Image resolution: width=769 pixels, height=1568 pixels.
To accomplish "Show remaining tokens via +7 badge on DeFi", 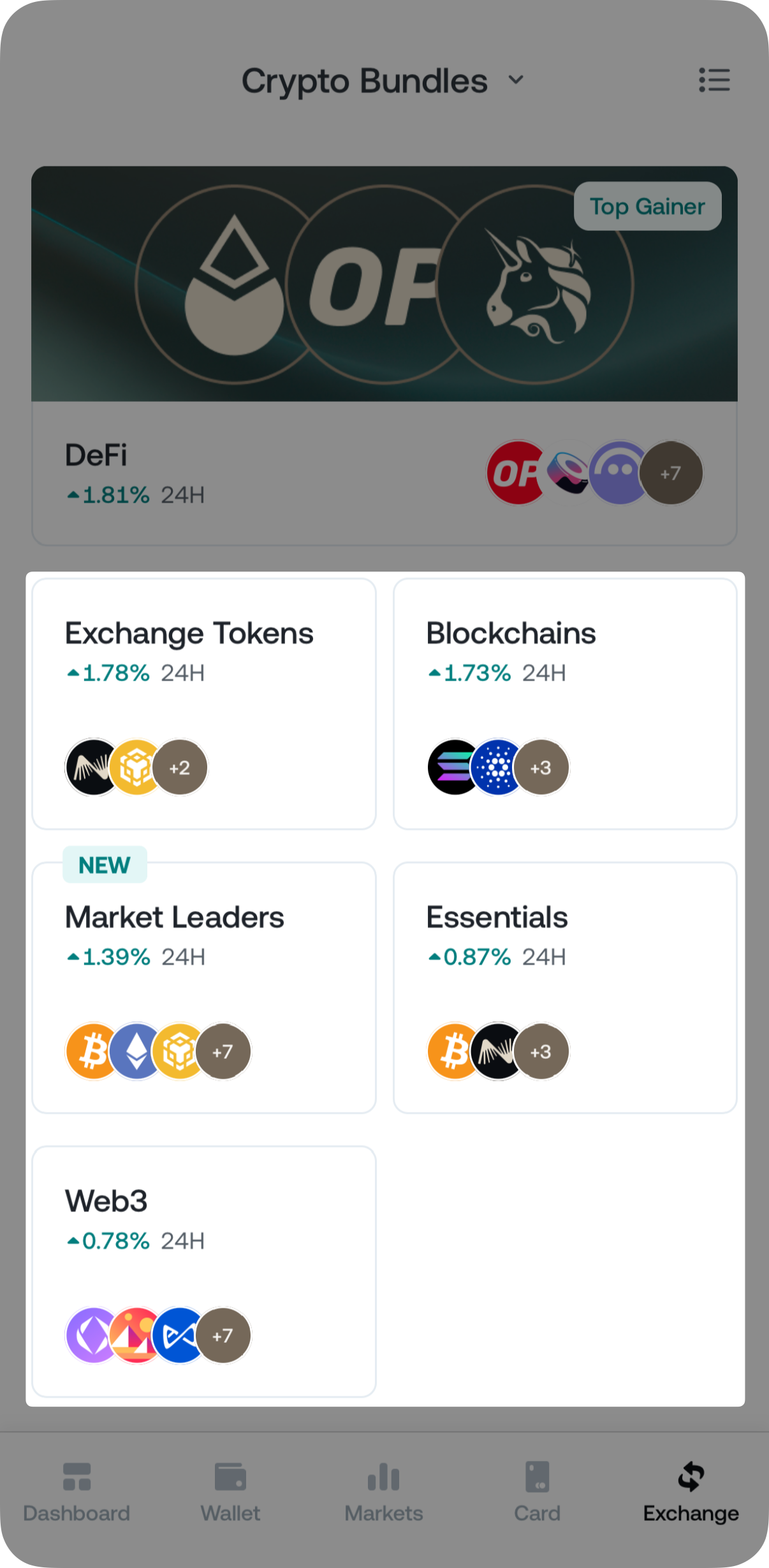I will click(x=671, y=472).
